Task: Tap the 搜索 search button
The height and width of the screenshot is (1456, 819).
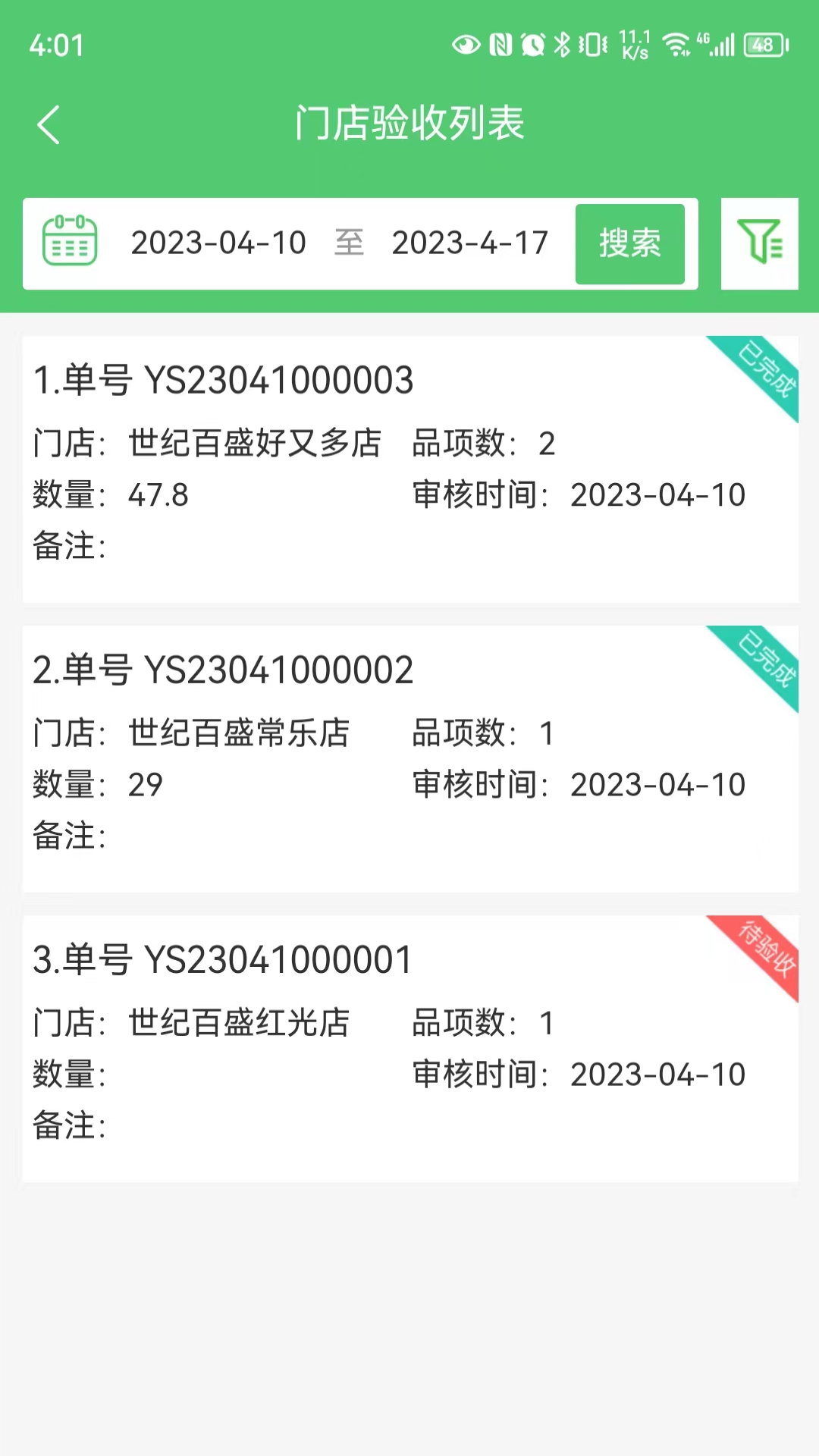Action: (631, 243)
